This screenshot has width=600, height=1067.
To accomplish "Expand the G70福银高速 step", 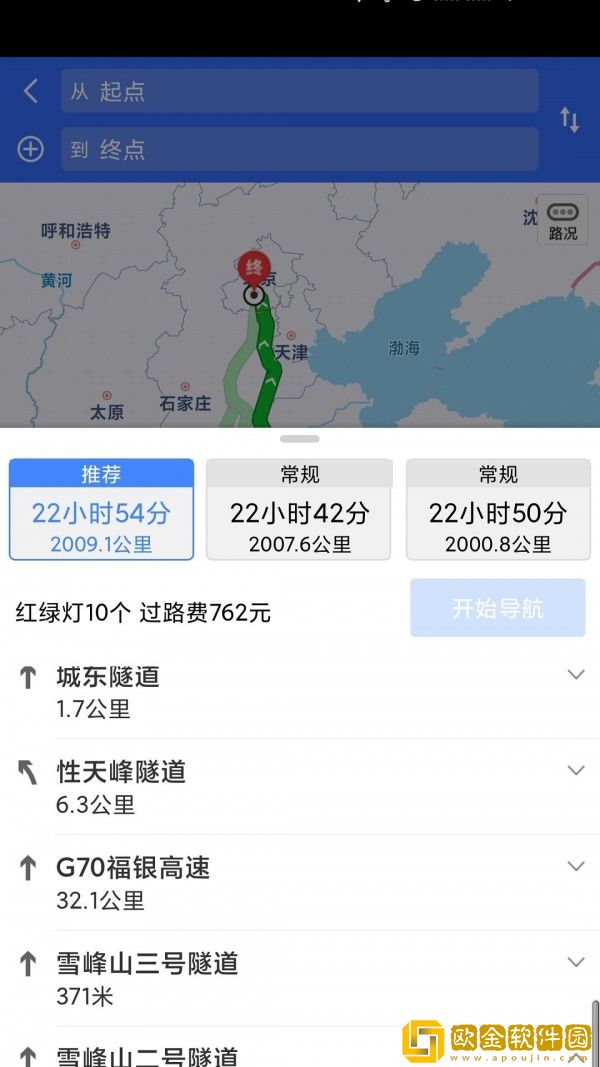I will [x=575, y=866].
